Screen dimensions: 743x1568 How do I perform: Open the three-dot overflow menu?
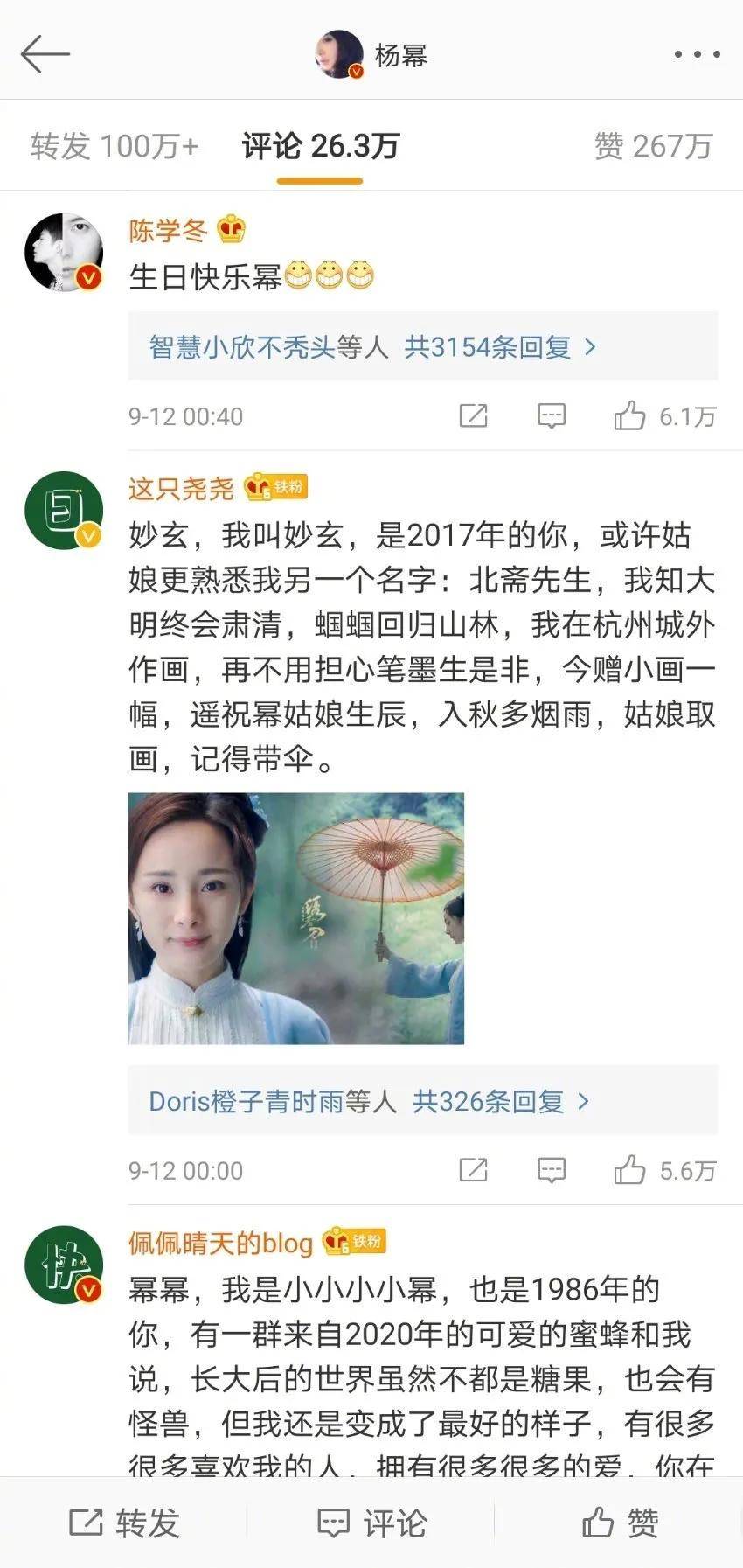pos(697,54)
